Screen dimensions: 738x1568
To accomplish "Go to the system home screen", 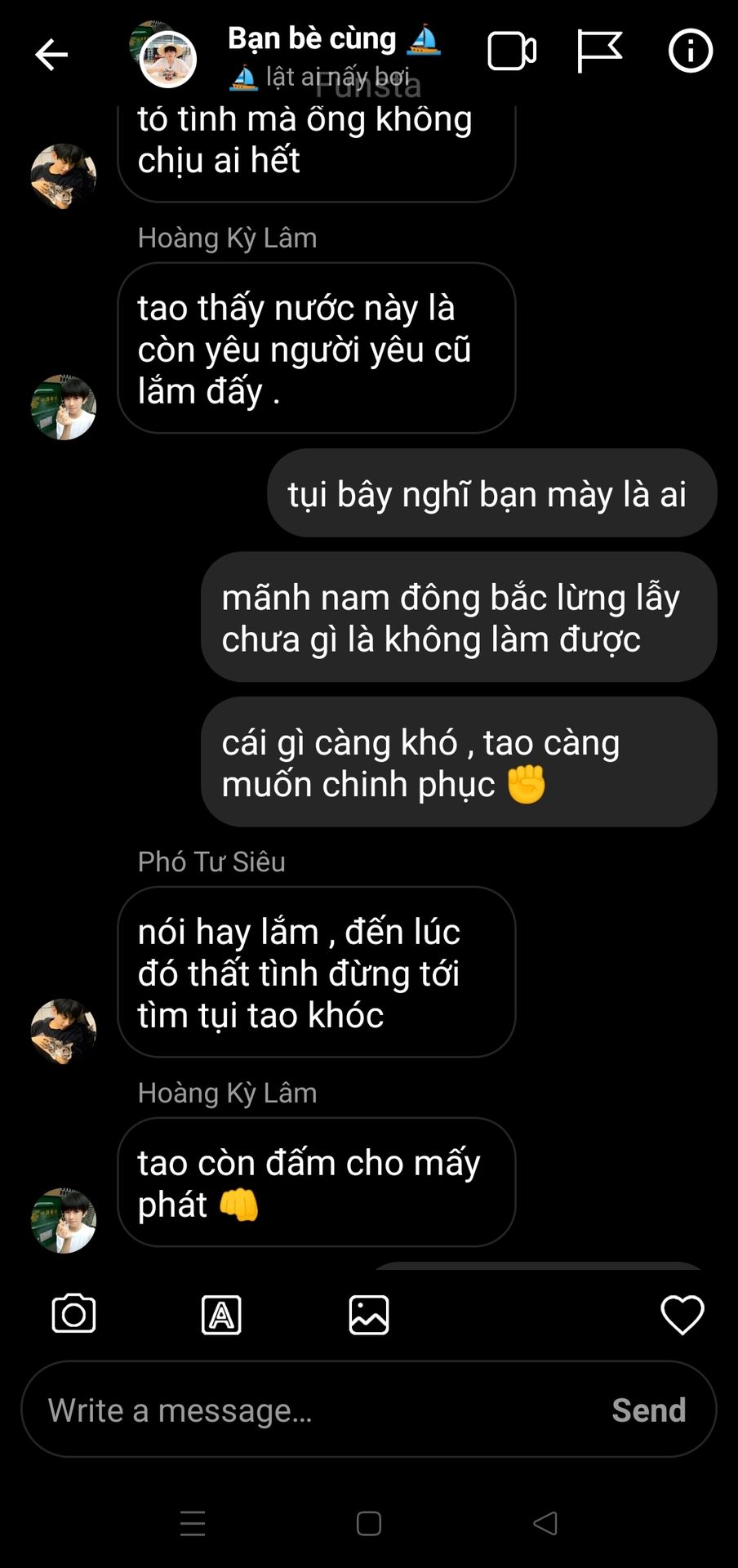I will tap(369, 1524).
